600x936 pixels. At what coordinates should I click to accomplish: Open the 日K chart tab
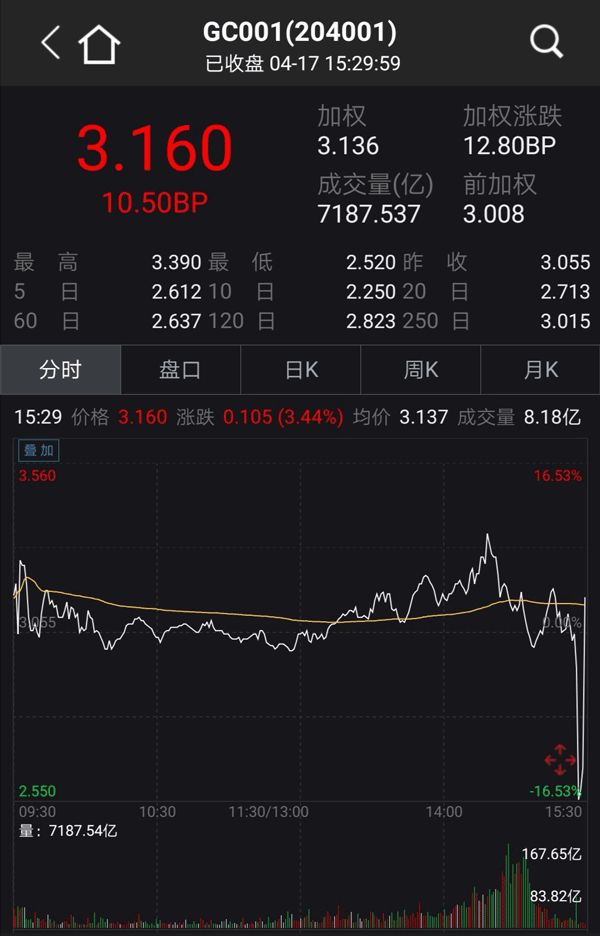pos(301,370)
